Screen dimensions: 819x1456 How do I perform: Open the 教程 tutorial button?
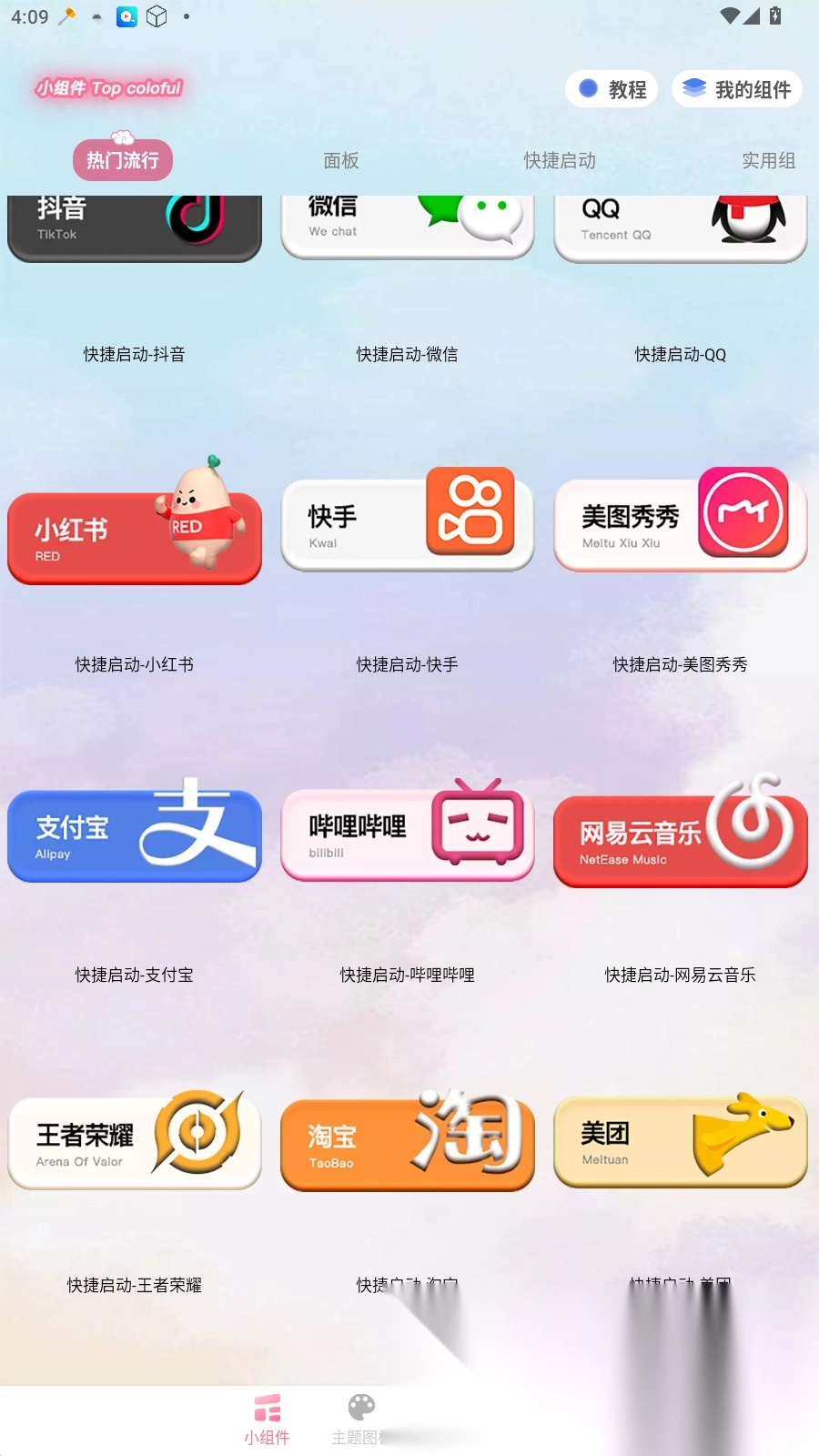pos(612,88)
